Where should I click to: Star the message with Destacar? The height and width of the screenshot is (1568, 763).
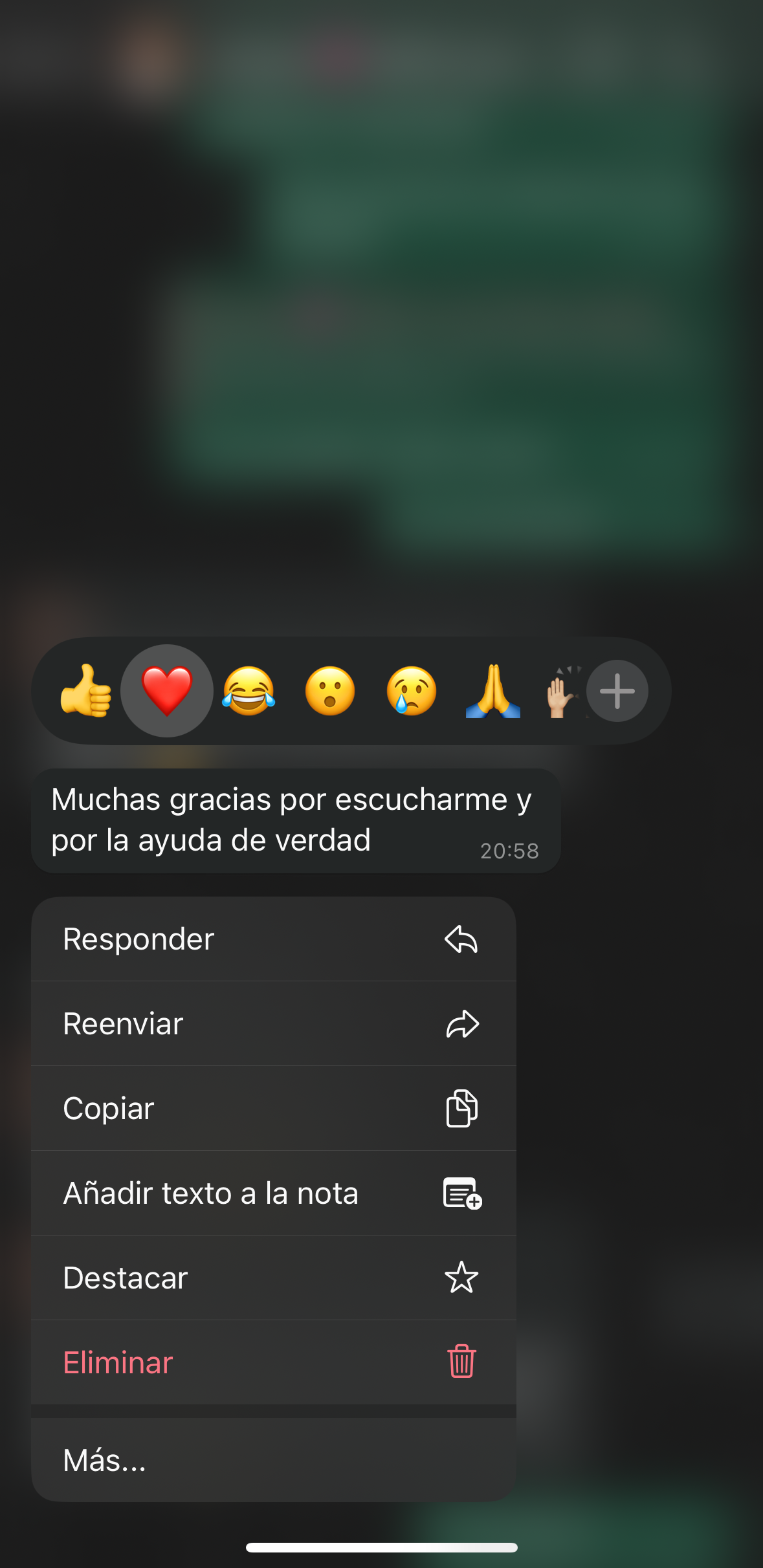(273, 1278)
